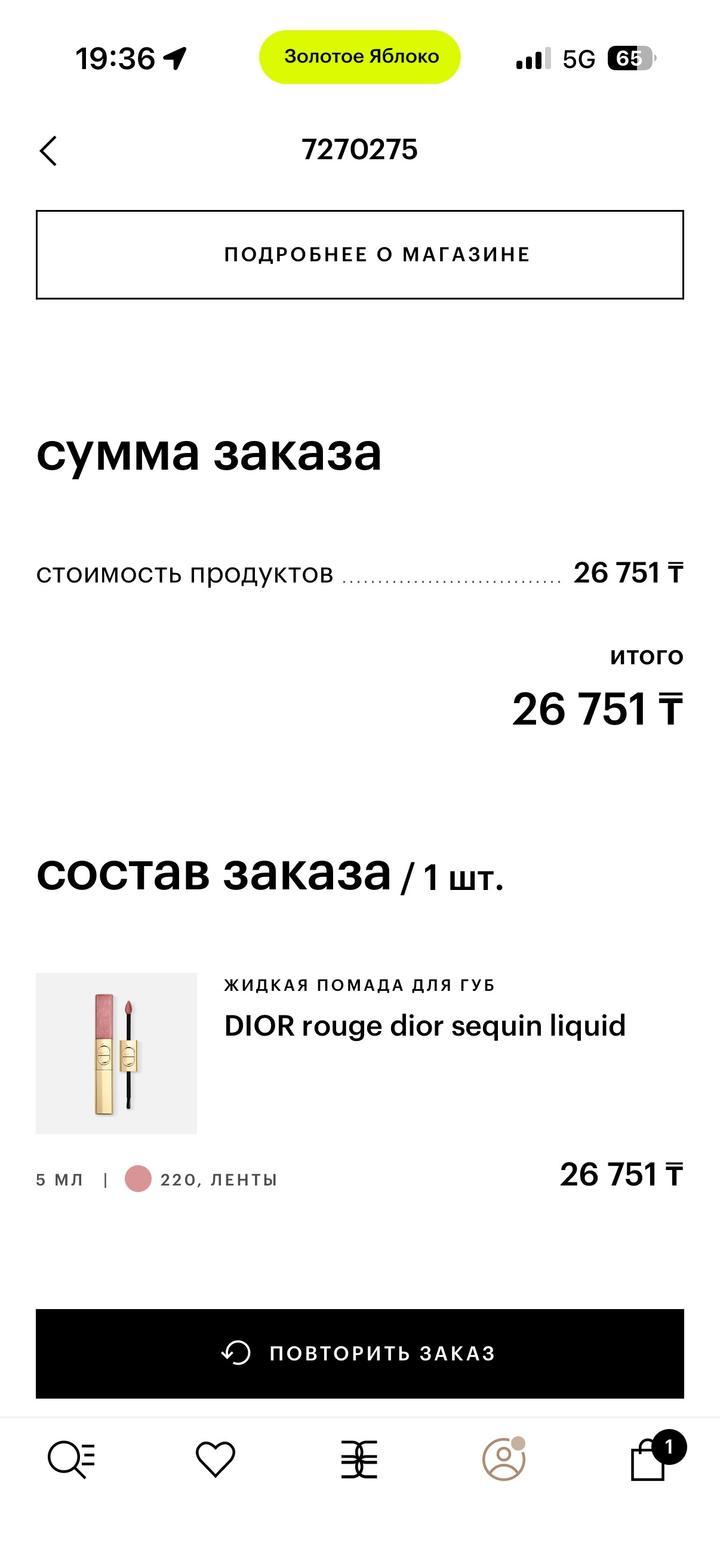Switch to the favorites heart tab
Screen dimensions: 720x1565
pos(215,1459)
